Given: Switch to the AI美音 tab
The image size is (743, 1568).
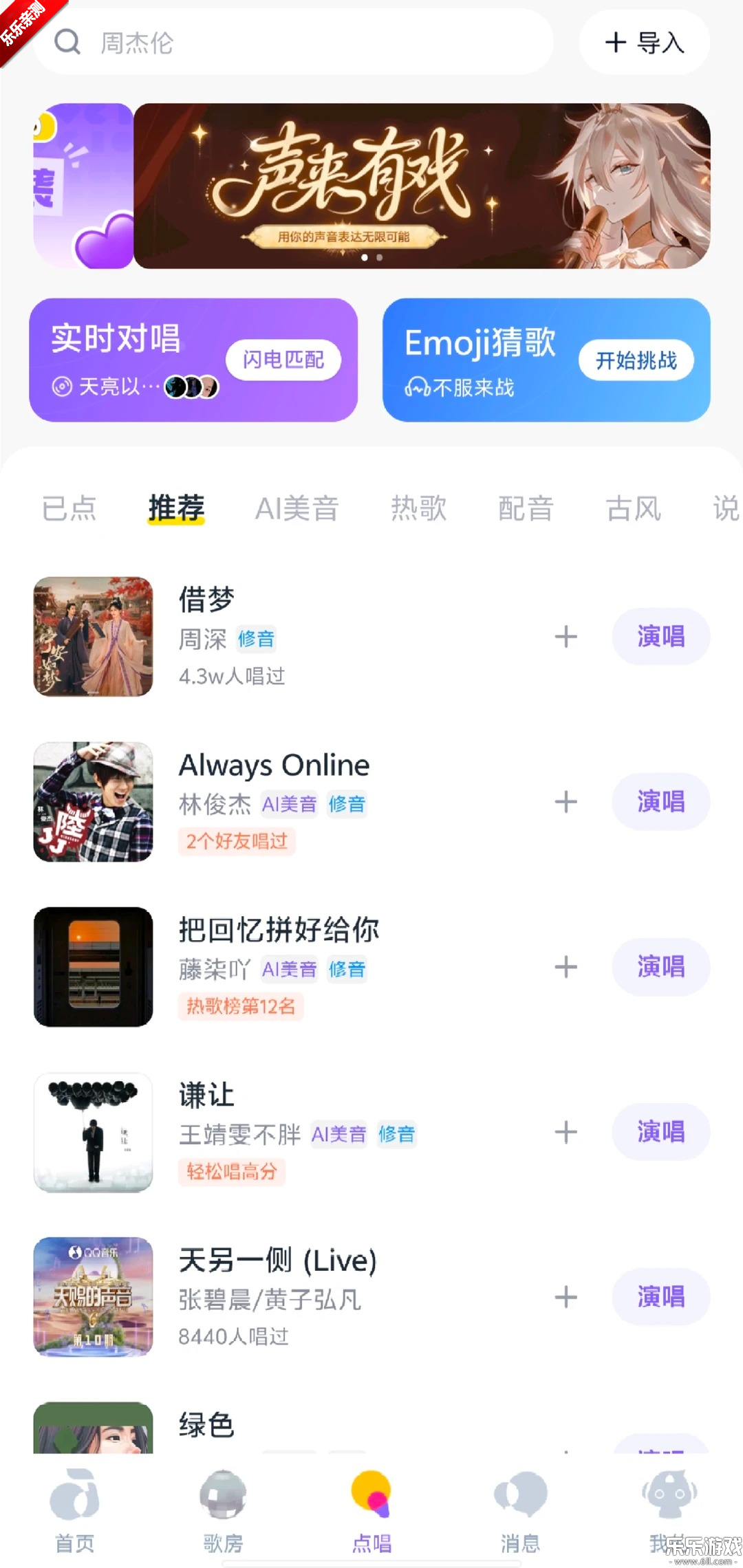Looking at the screenshot, I should tap(297, 509).
